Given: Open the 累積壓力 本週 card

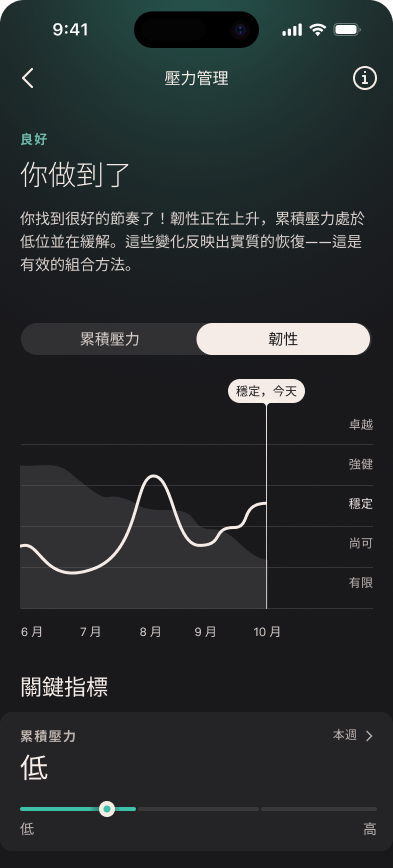Looking at the screenshot, I should coord(196,782).
